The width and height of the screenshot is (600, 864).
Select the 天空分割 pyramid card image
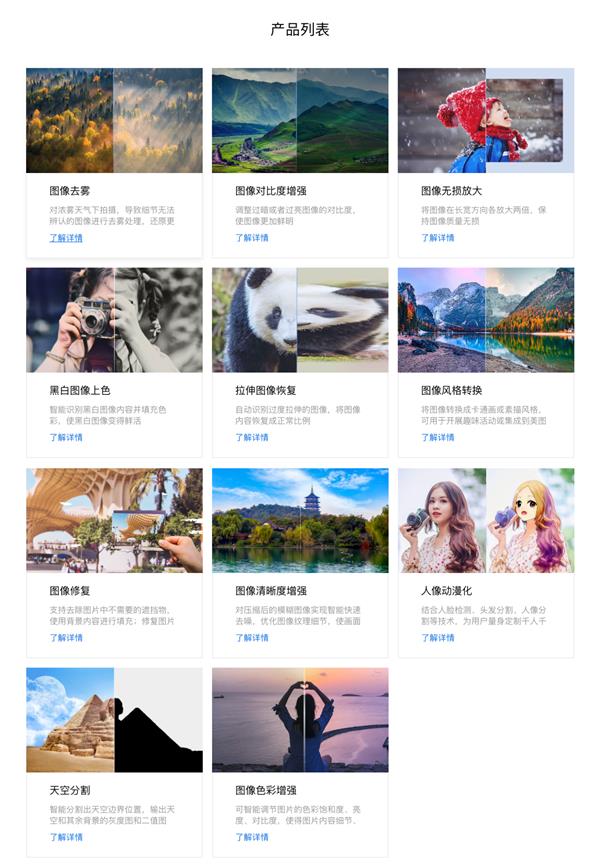tap(114, 720)
